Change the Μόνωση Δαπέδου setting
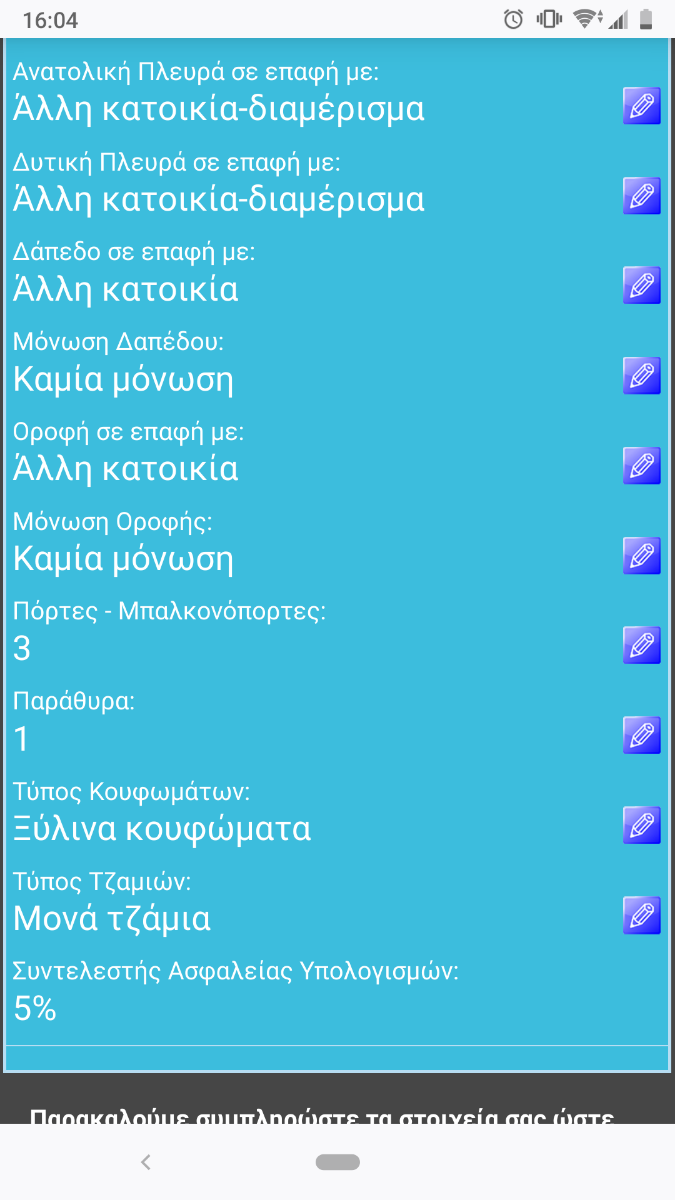675x1200 pixels. [x=642, y=375]
